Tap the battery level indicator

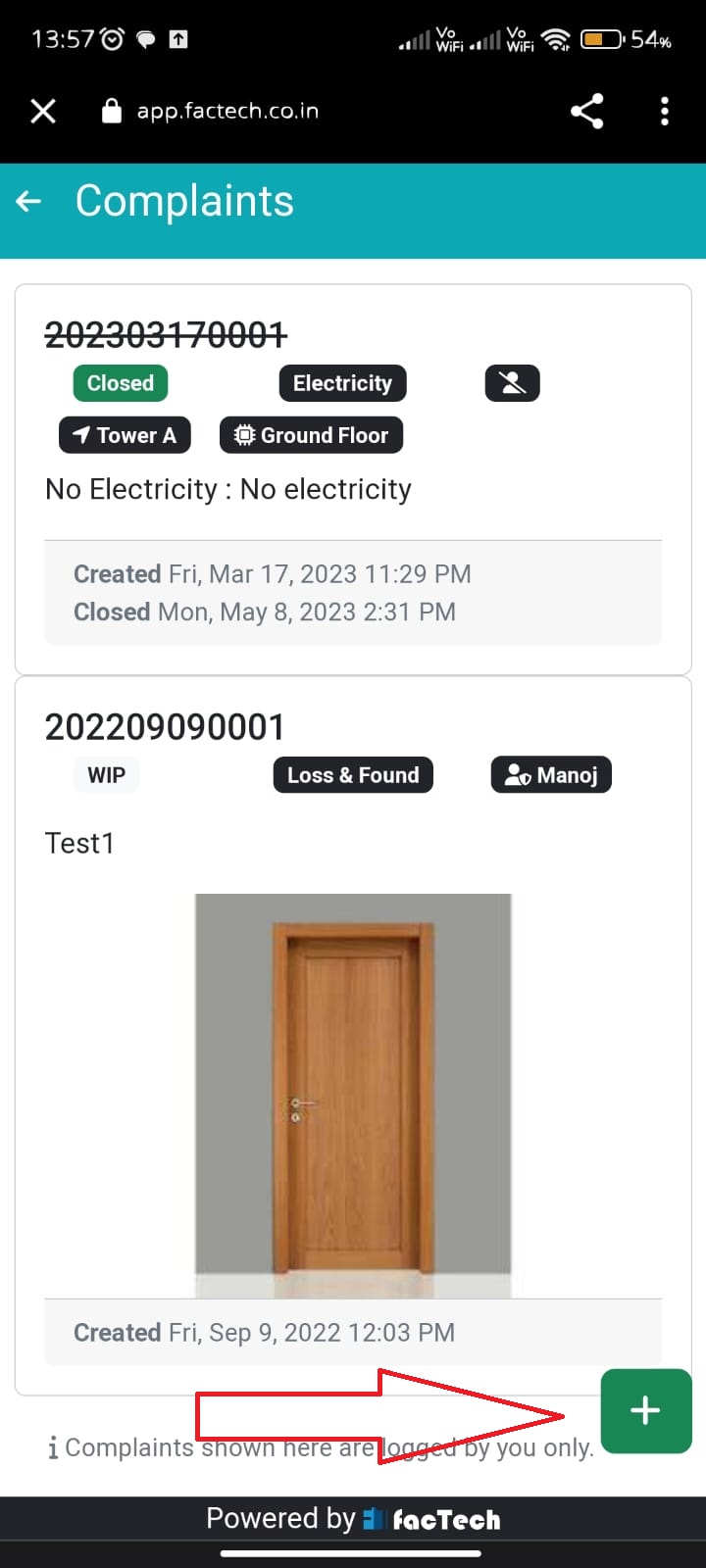(598, 39)
